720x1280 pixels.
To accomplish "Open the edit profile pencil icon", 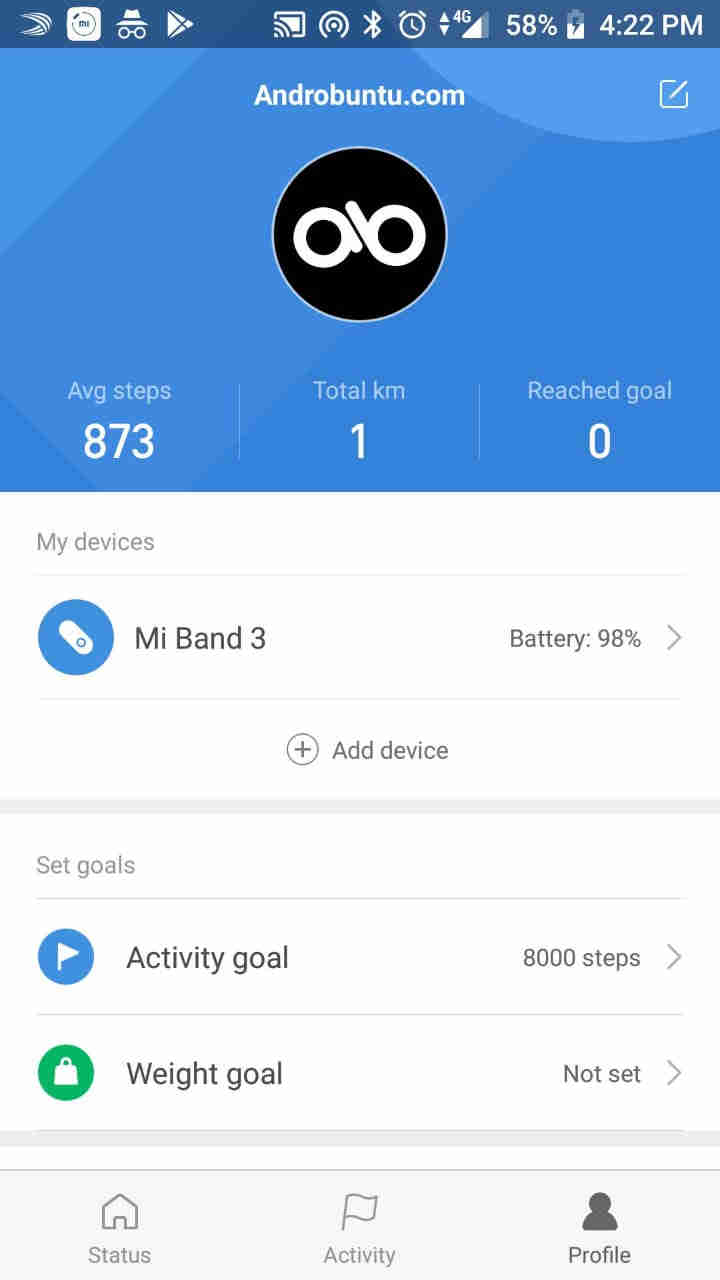I will pos(674,94).
